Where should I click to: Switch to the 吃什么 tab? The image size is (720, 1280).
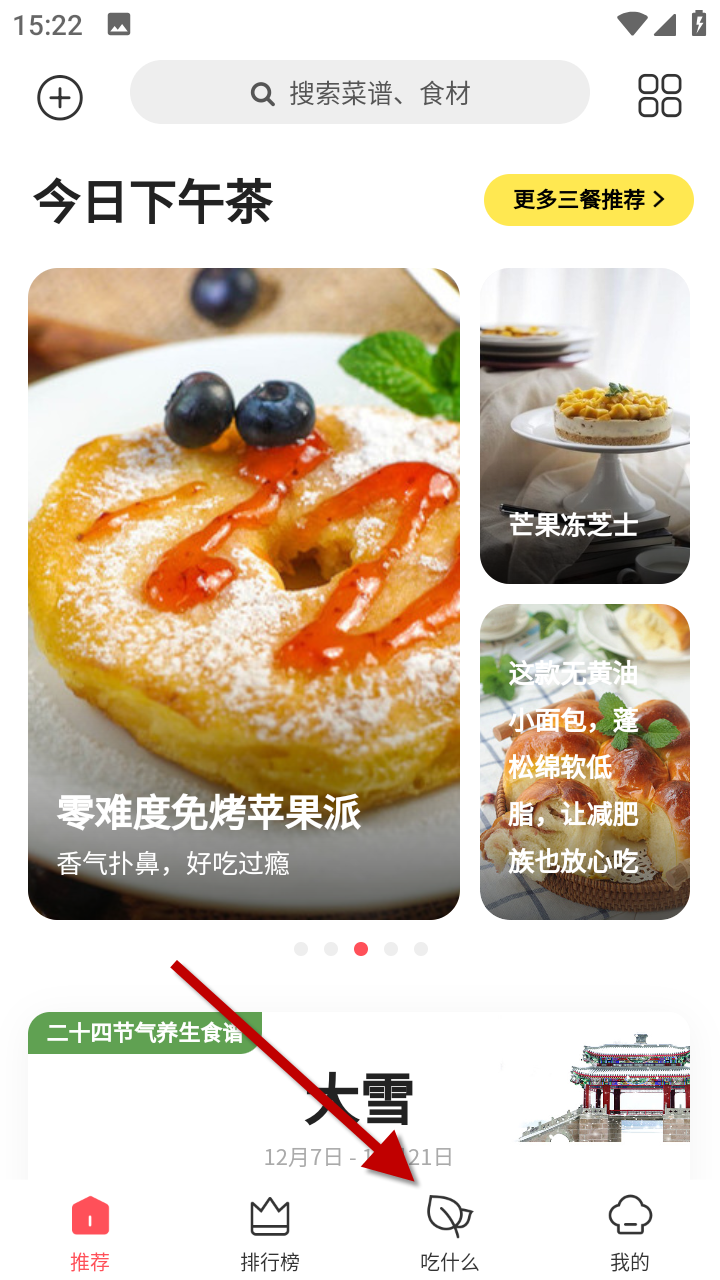450,1234
